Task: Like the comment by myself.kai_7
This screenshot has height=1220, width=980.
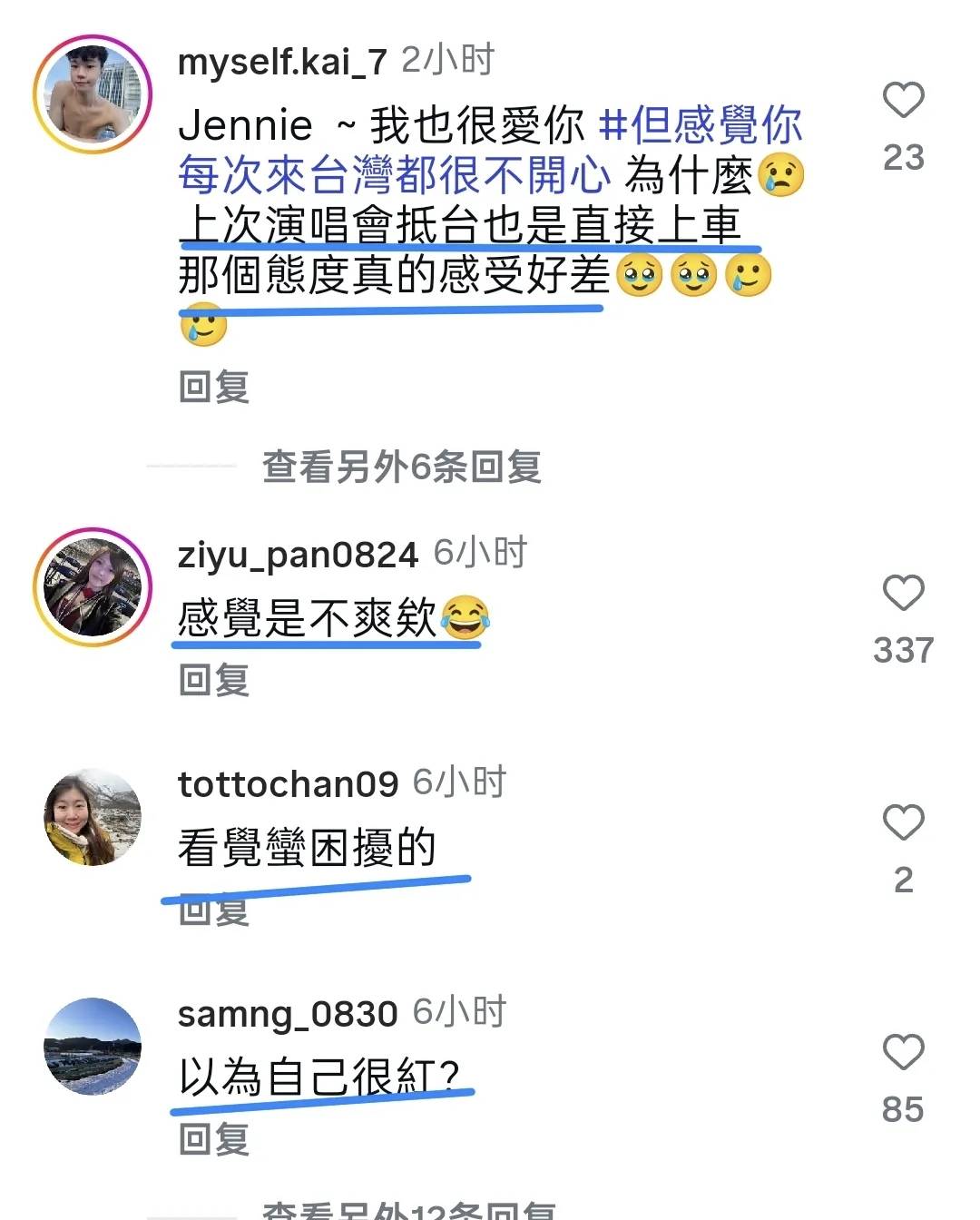Action: tap(903, 100)
